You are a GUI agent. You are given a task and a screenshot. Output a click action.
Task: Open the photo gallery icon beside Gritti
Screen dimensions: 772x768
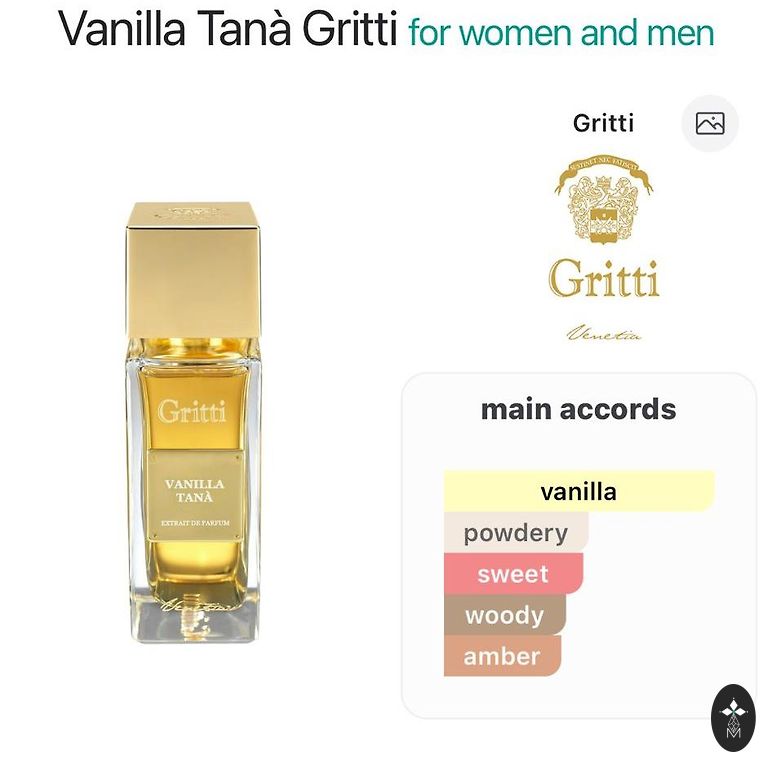click(x=709, y=123)
